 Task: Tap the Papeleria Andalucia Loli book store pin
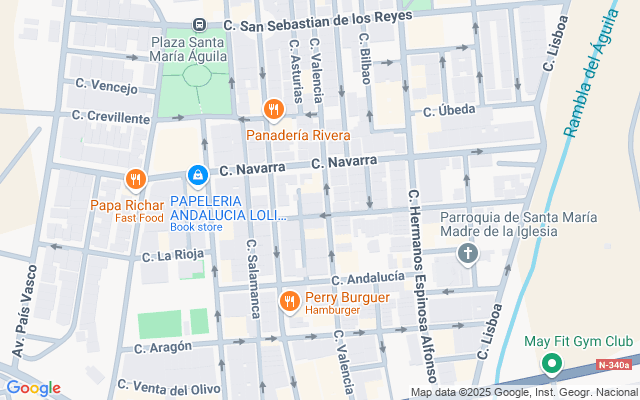pos(198,176)
